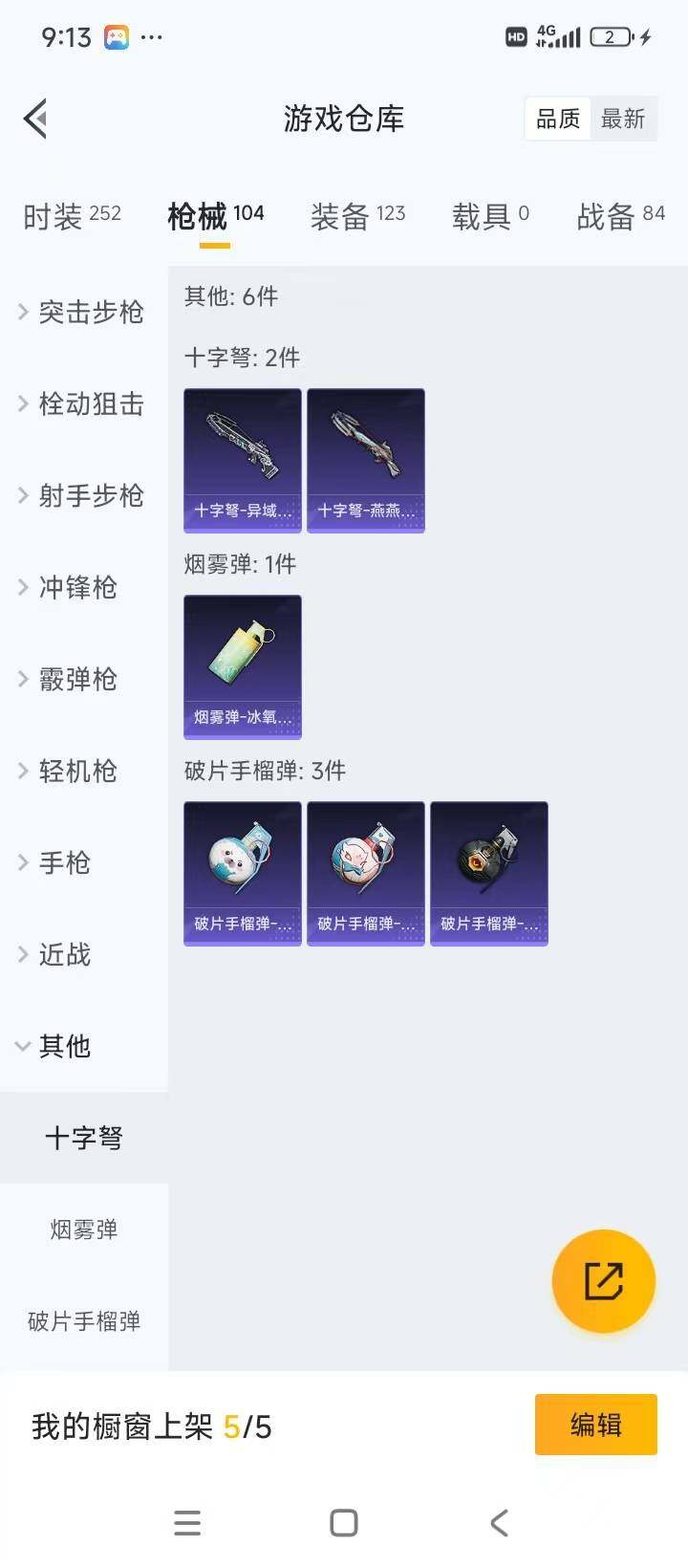
Task: Open the game controller icon in status bar
Action: 116,36
